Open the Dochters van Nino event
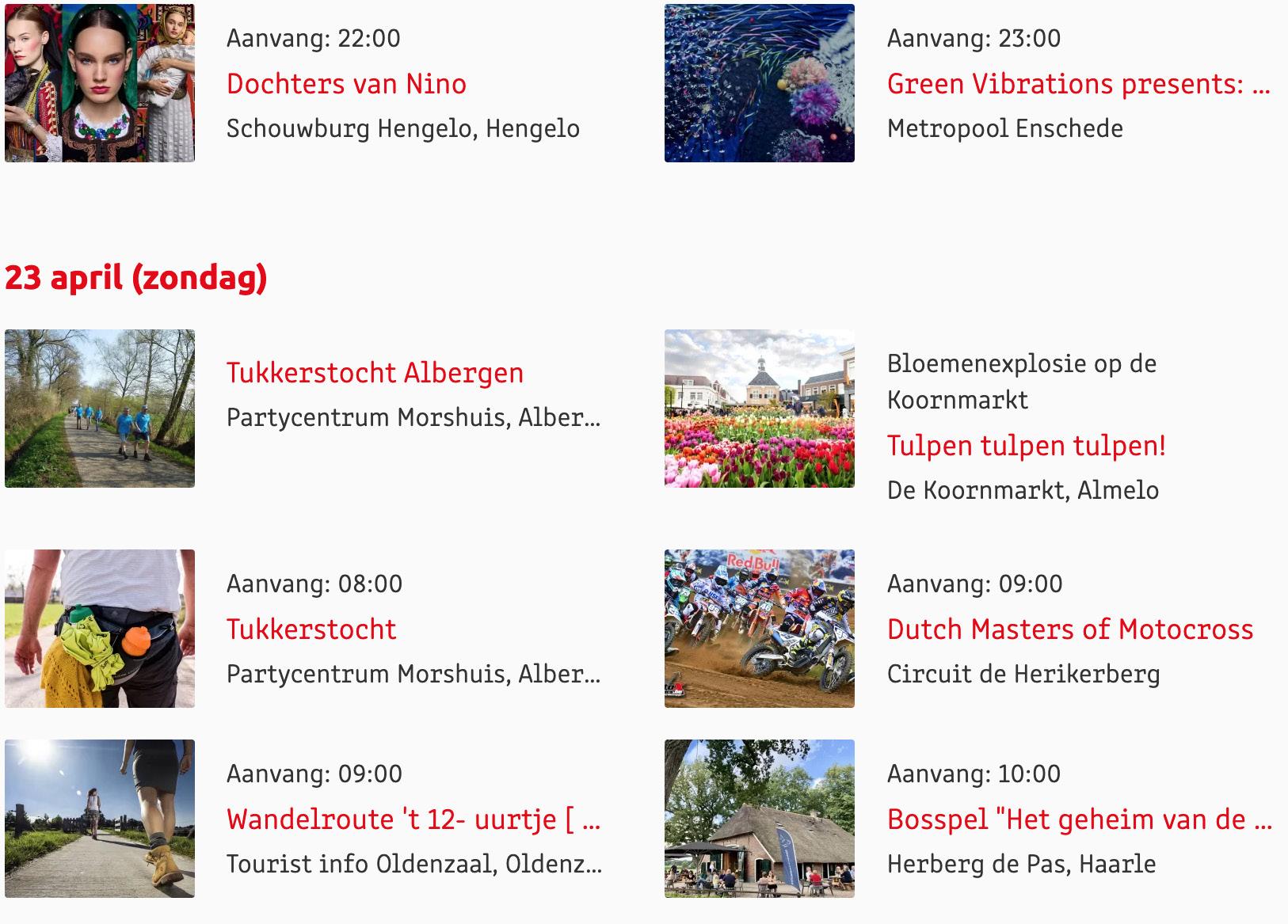The image size is (1288, 924). click(x=346, y=84)
